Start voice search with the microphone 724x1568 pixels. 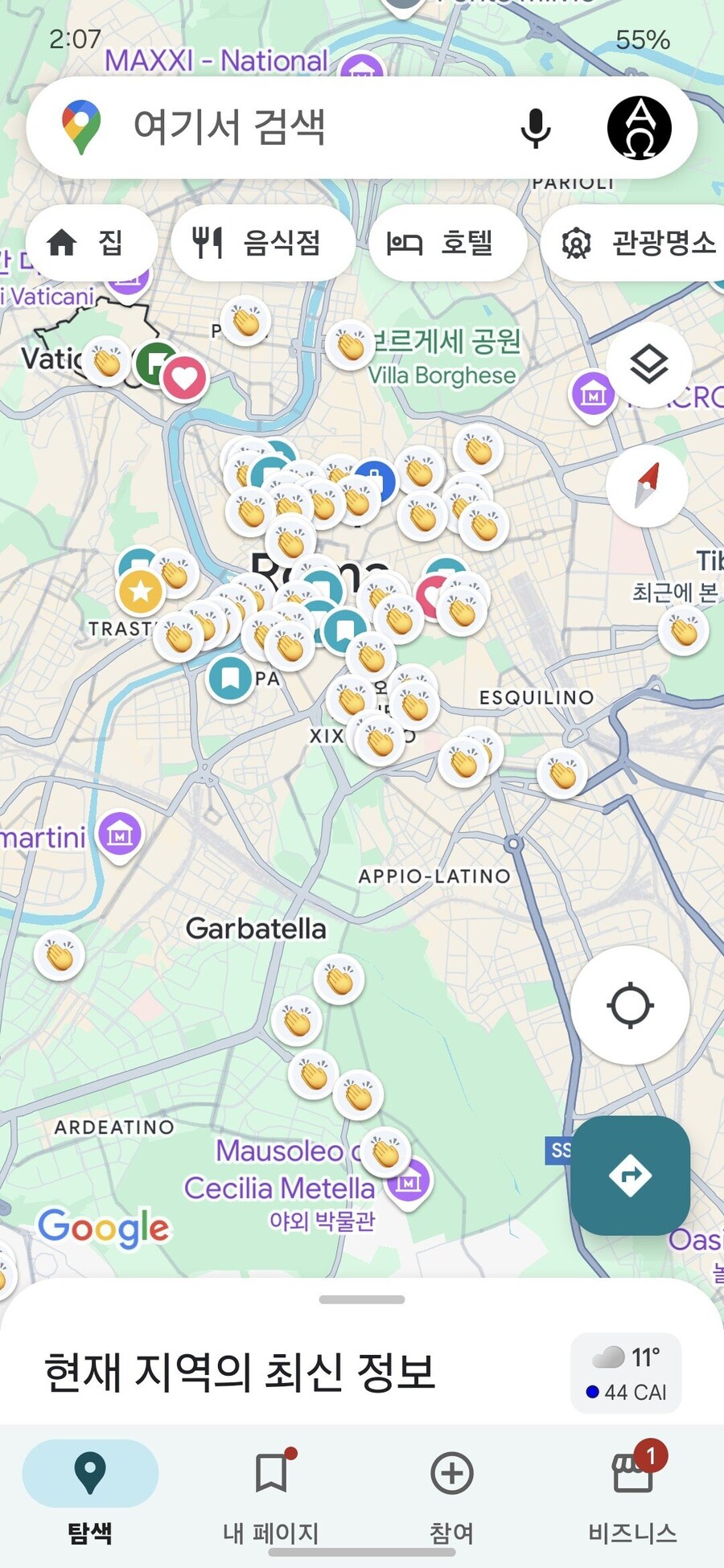click(535, 129)
